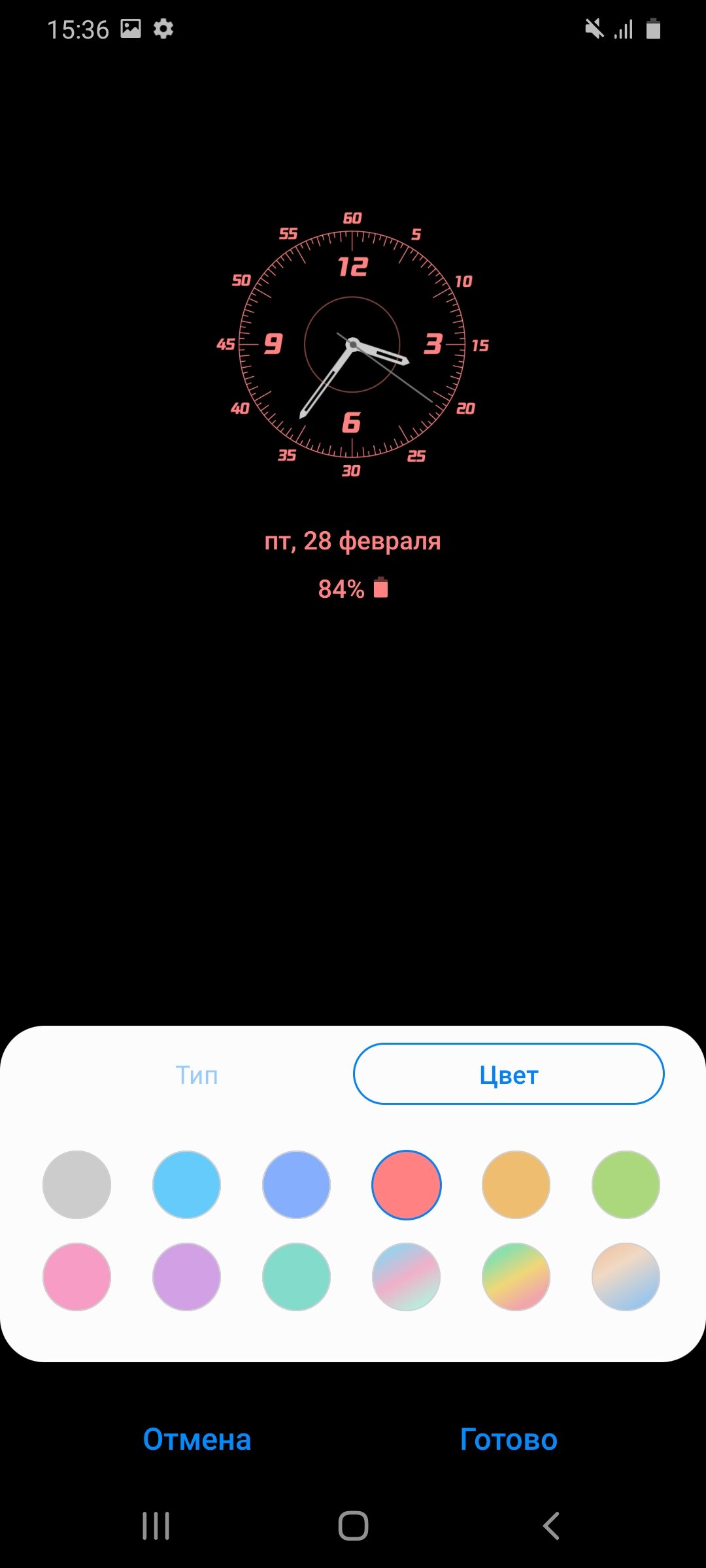Select the Цвет tab
The image size is (706, 1568).
[x=509, y=1075]
